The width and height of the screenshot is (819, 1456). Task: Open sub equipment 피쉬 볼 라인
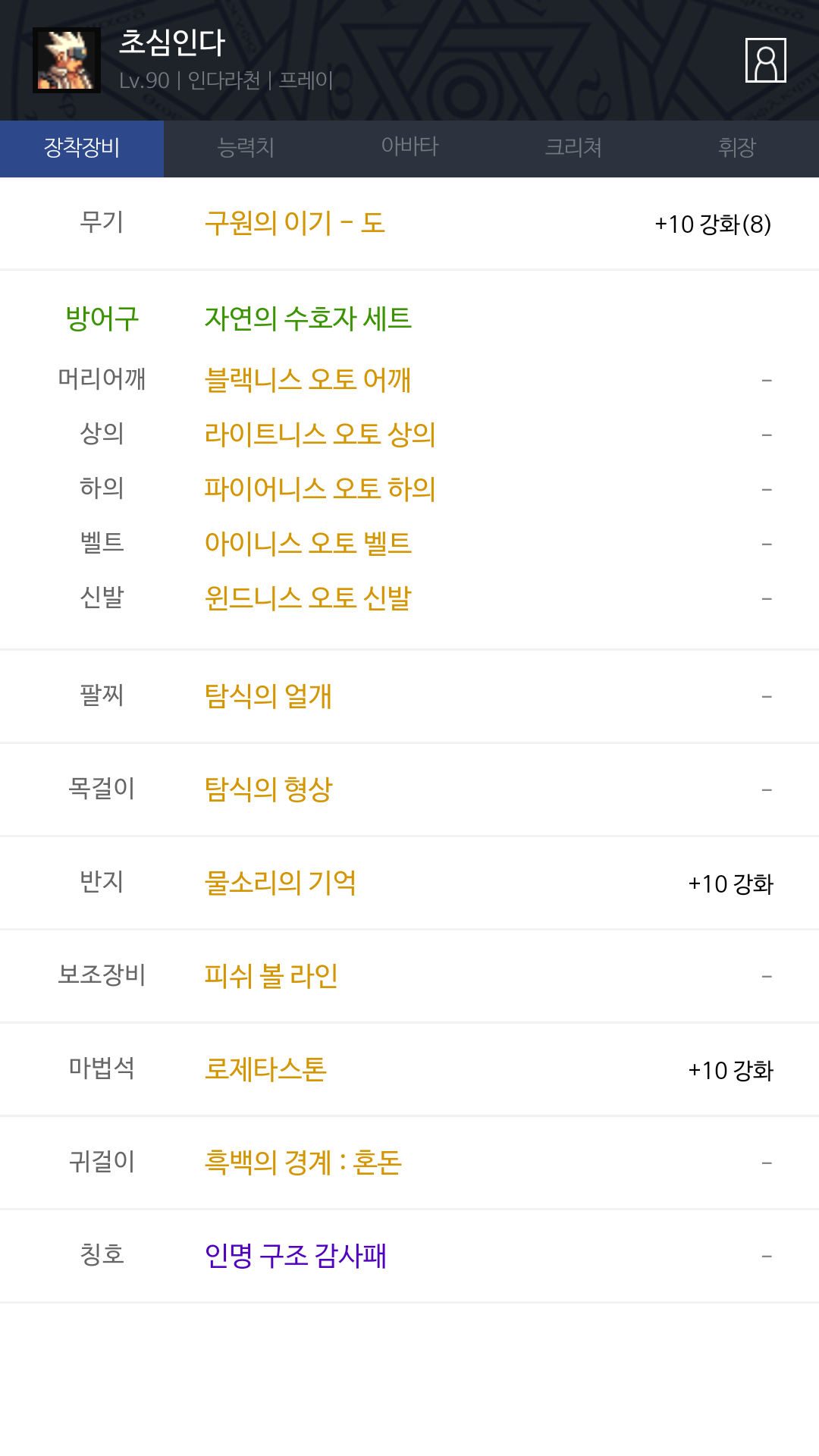click(271, 976)
